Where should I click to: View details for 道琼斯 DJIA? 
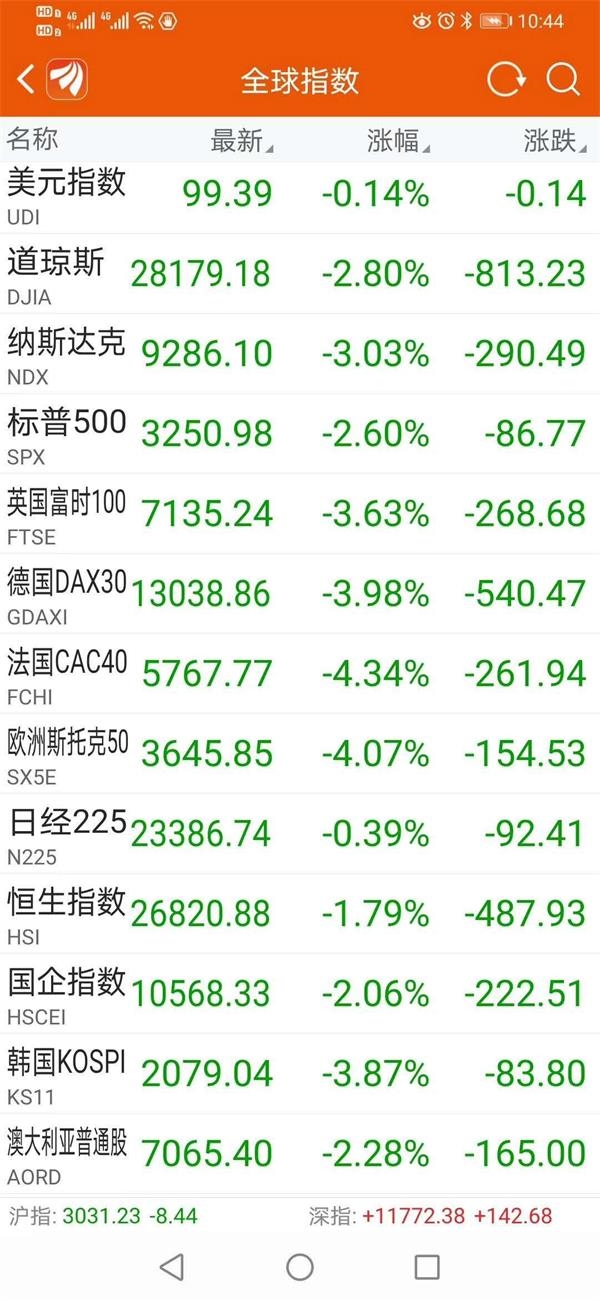pos(300,275)
